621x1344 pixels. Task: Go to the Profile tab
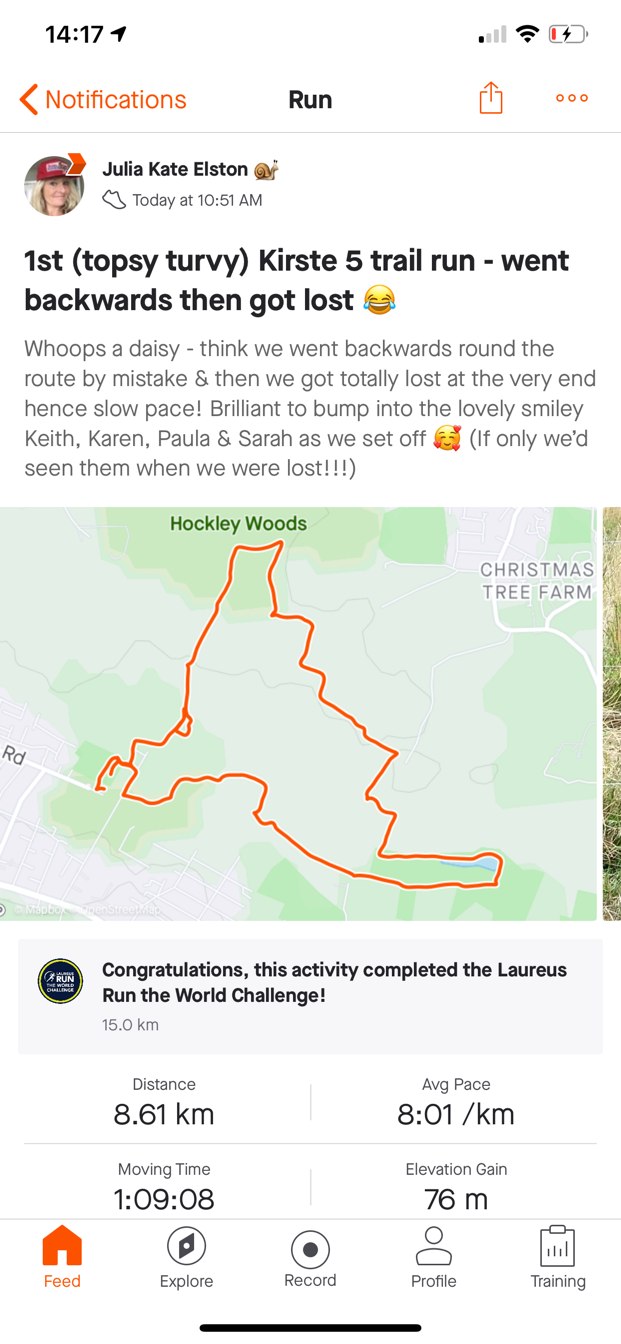(x=433, y=1258)
